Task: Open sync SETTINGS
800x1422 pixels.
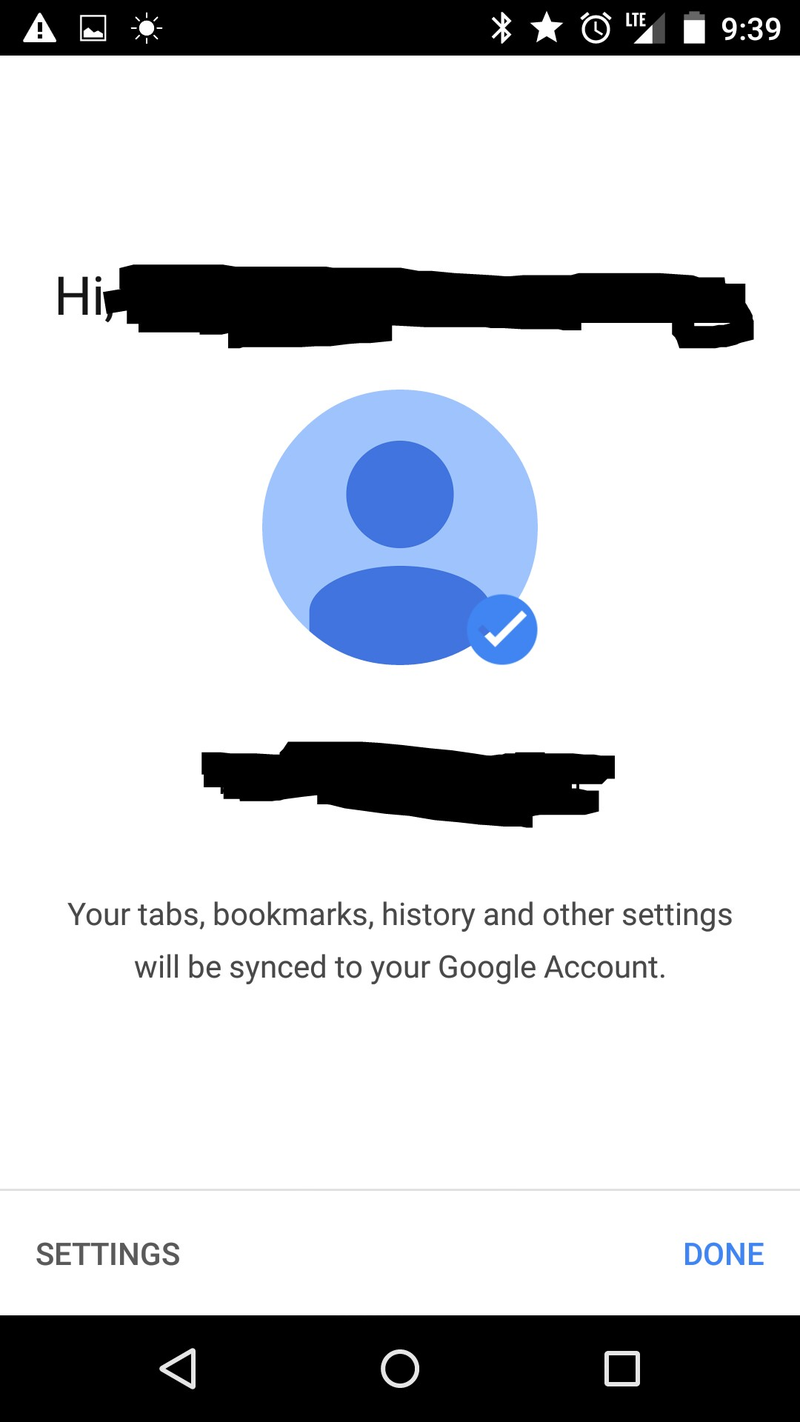Action: pos(108,1254)
